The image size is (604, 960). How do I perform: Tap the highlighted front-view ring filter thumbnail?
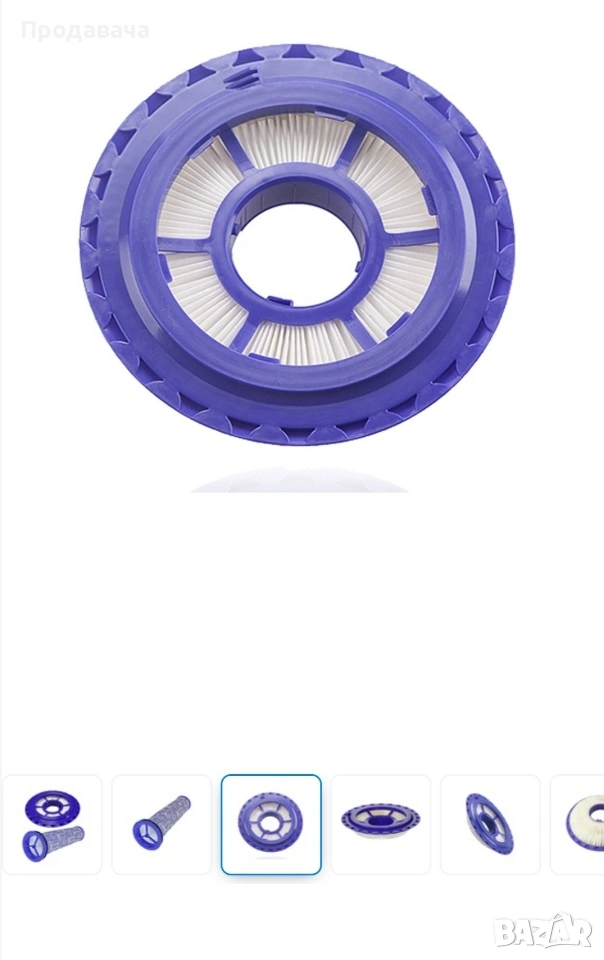pos(271,825)
